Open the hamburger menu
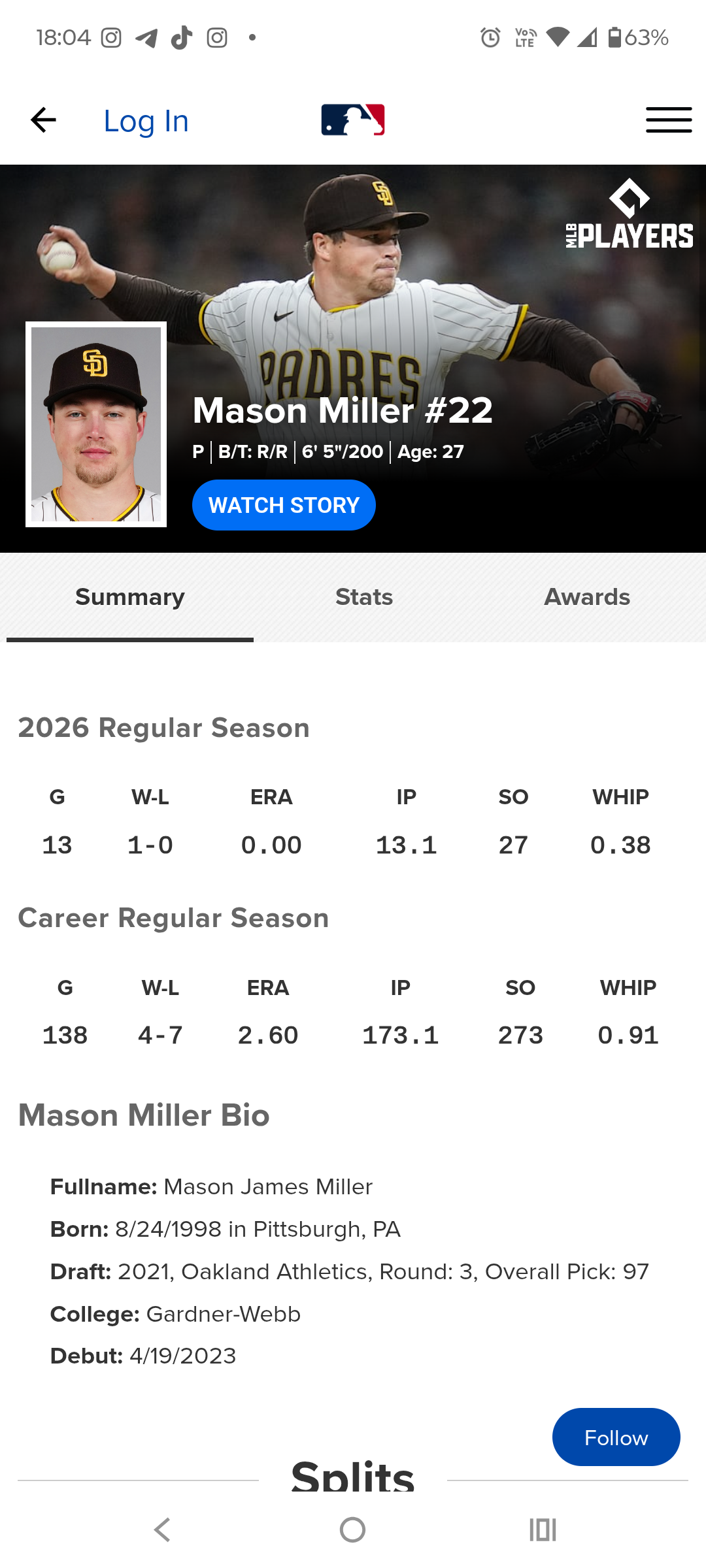 click(x=668, y=120)
